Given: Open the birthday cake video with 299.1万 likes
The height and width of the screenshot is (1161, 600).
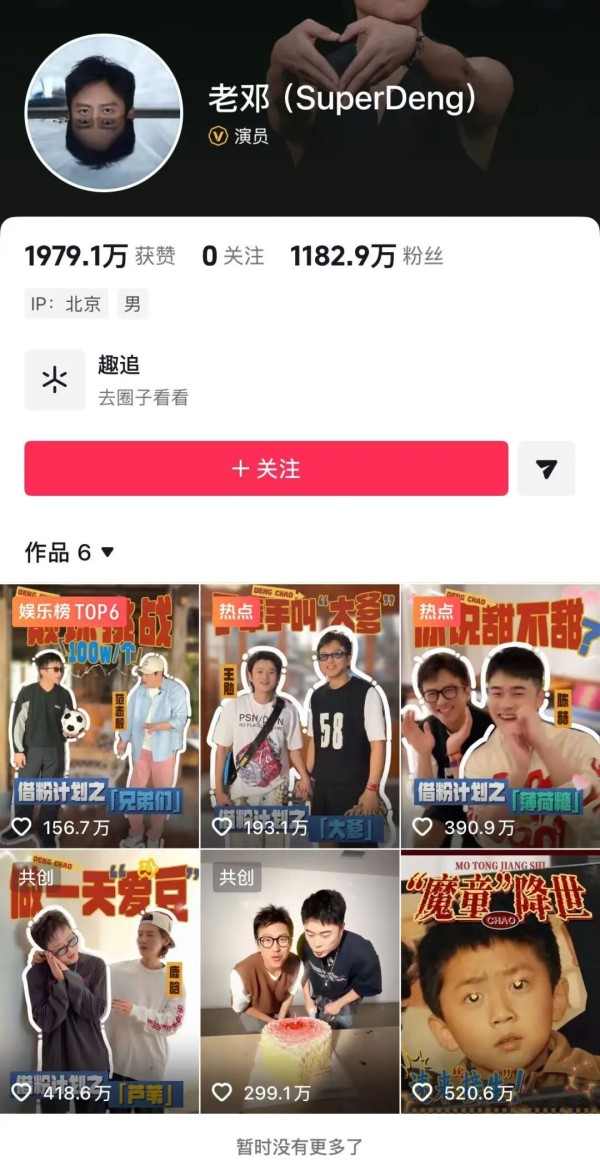Looking at the screenshot, I should (x=300, y=982).
